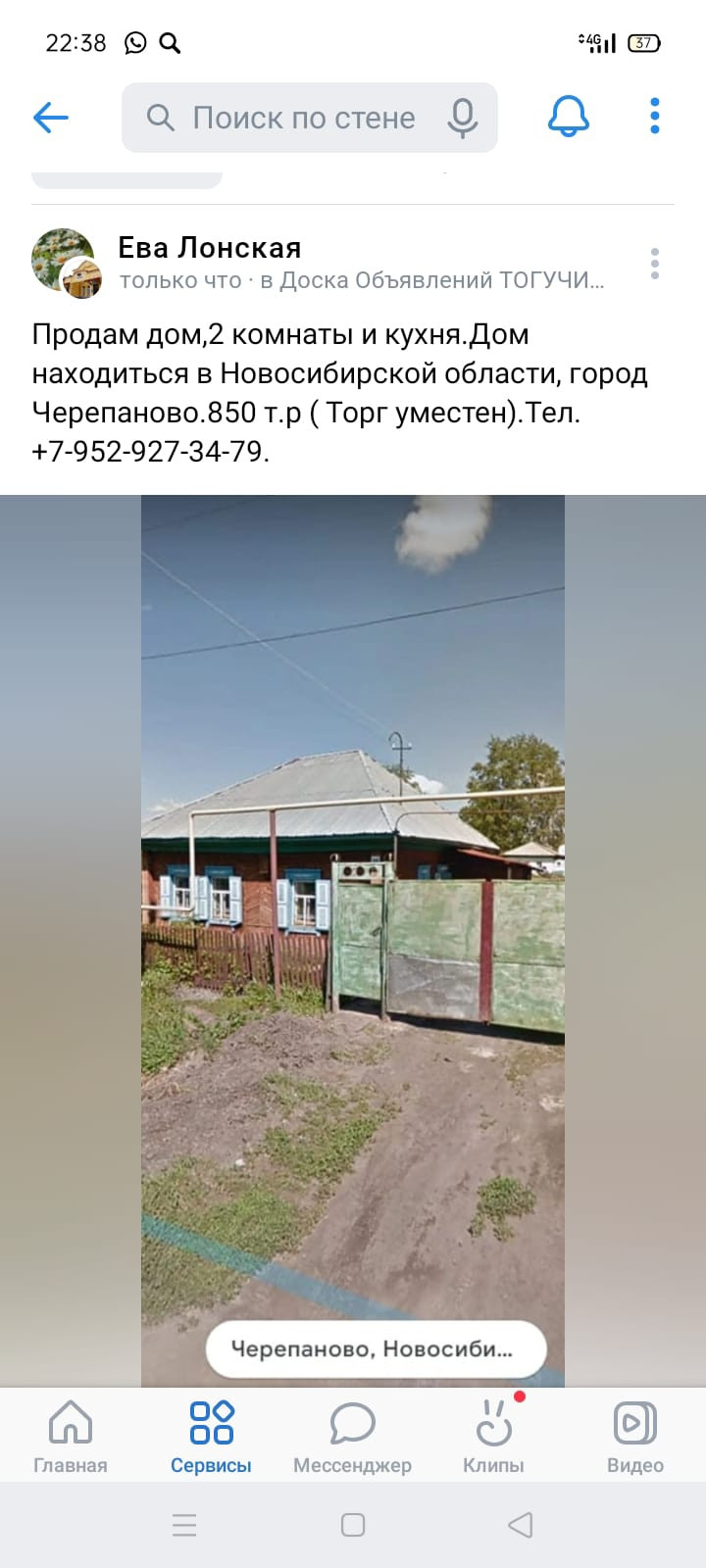The width and height of the screenshot is (706, 1568).
Task: Open the notifications bell
Action: (x=568, y=118)
